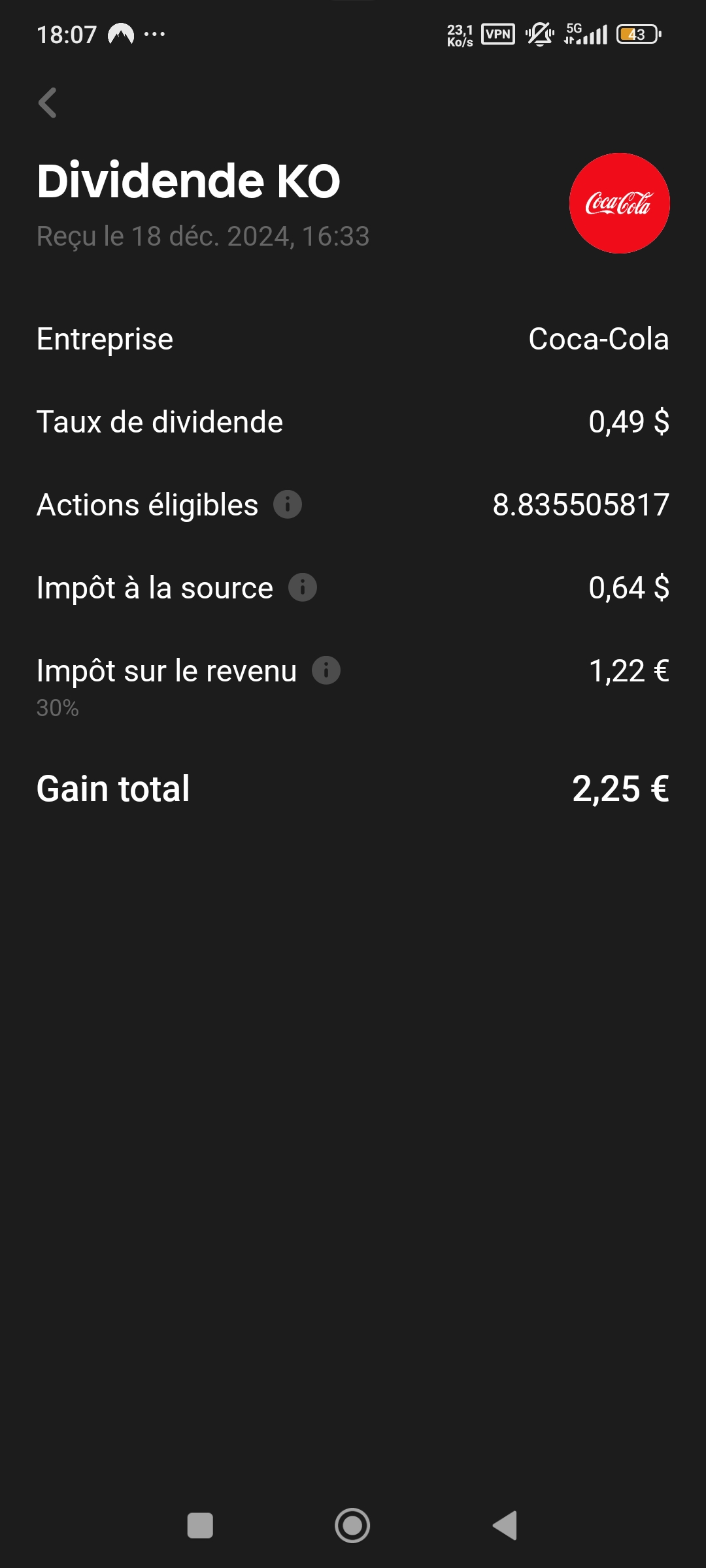Go back using the top-left arrow
This screenshot has height=1568, width=706.
(x=48, y=103)
